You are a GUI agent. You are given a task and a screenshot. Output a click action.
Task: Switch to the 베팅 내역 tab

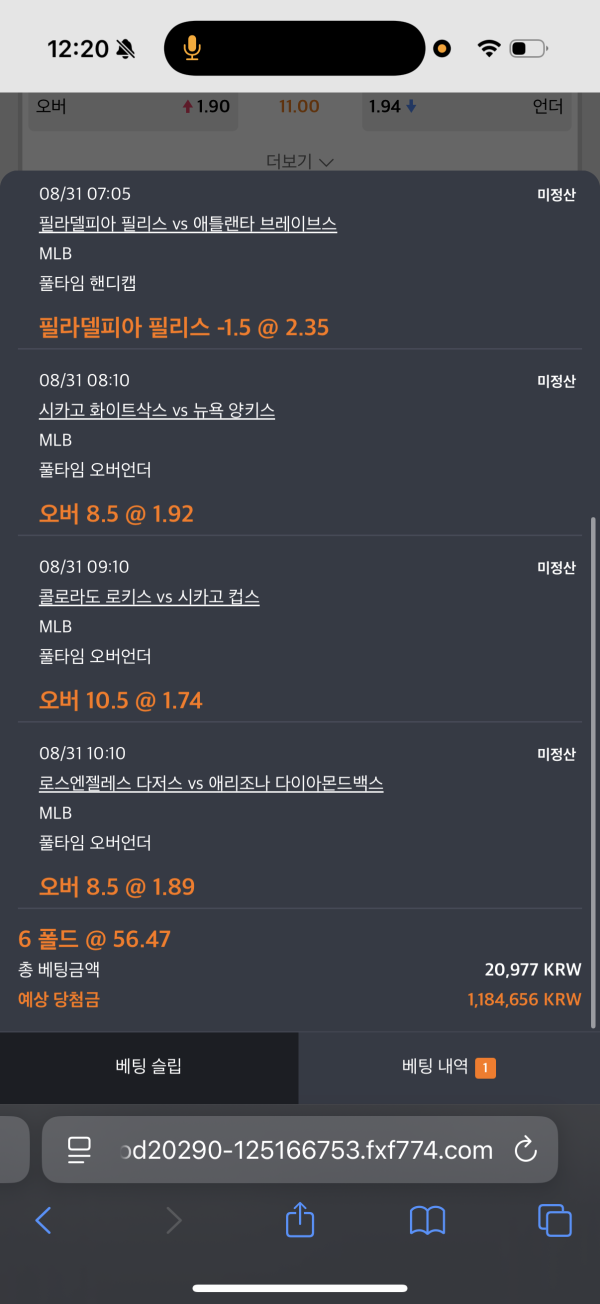pyautogui.click(x=449, y=1067)
